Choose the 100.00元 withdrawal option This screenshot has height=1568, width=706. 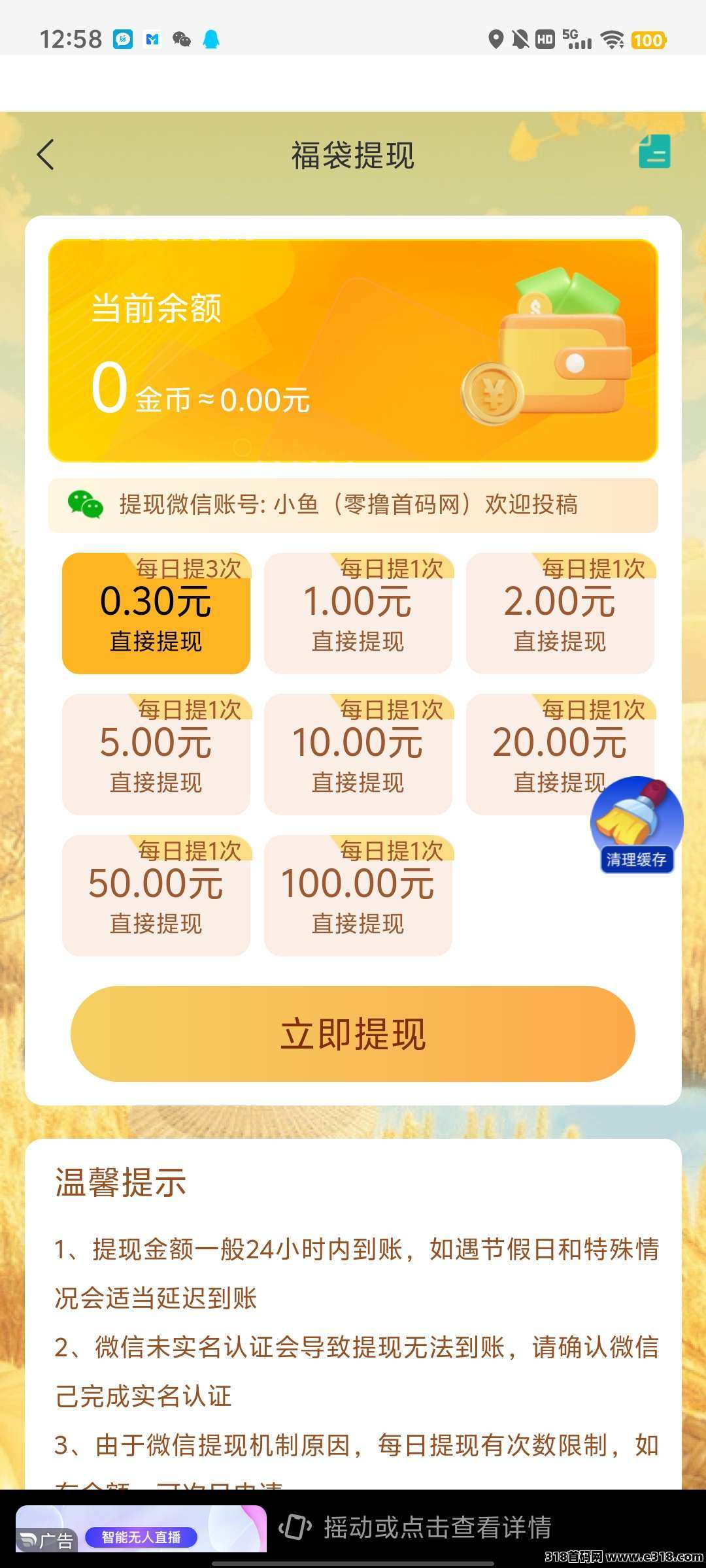(x=358, y=896)
